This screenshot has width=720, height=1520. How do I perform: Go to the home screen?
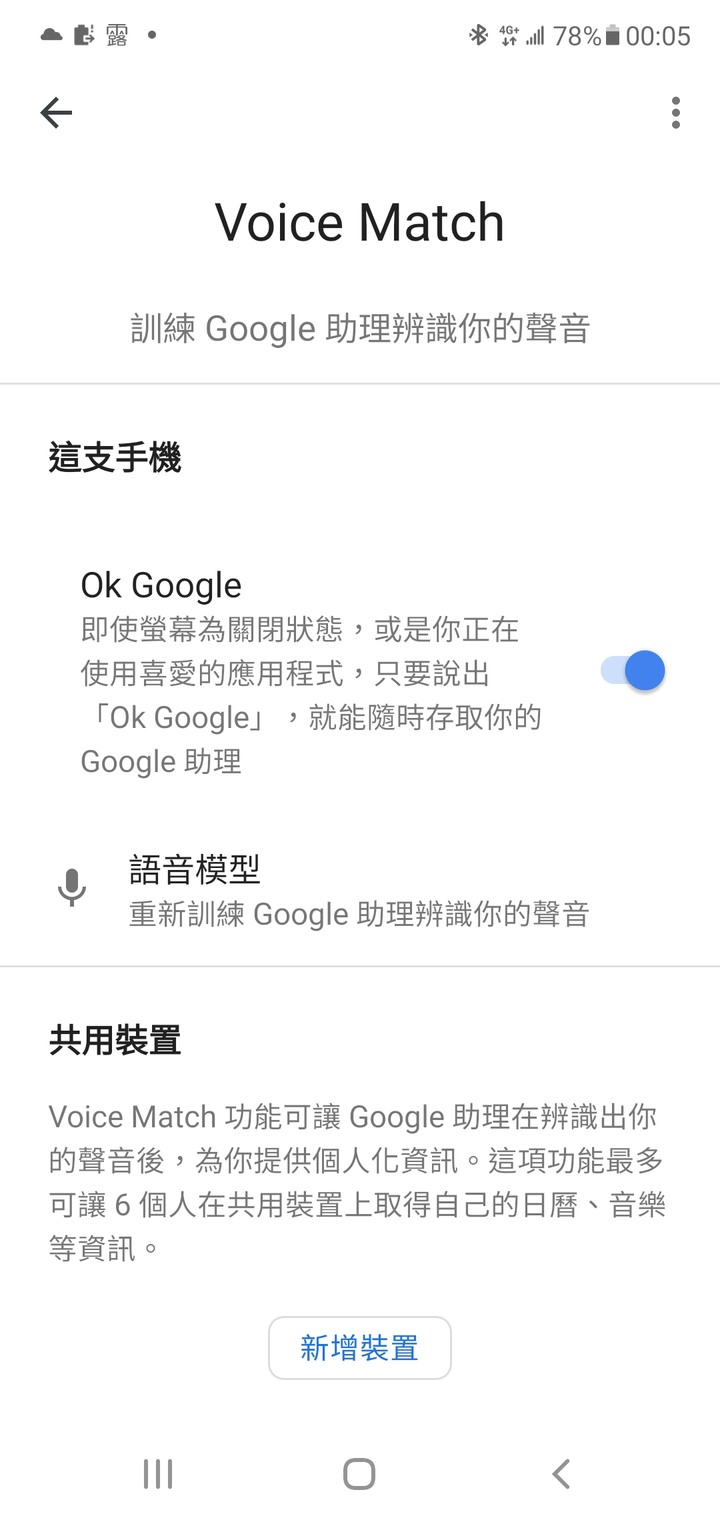[x=359, y=1473]
